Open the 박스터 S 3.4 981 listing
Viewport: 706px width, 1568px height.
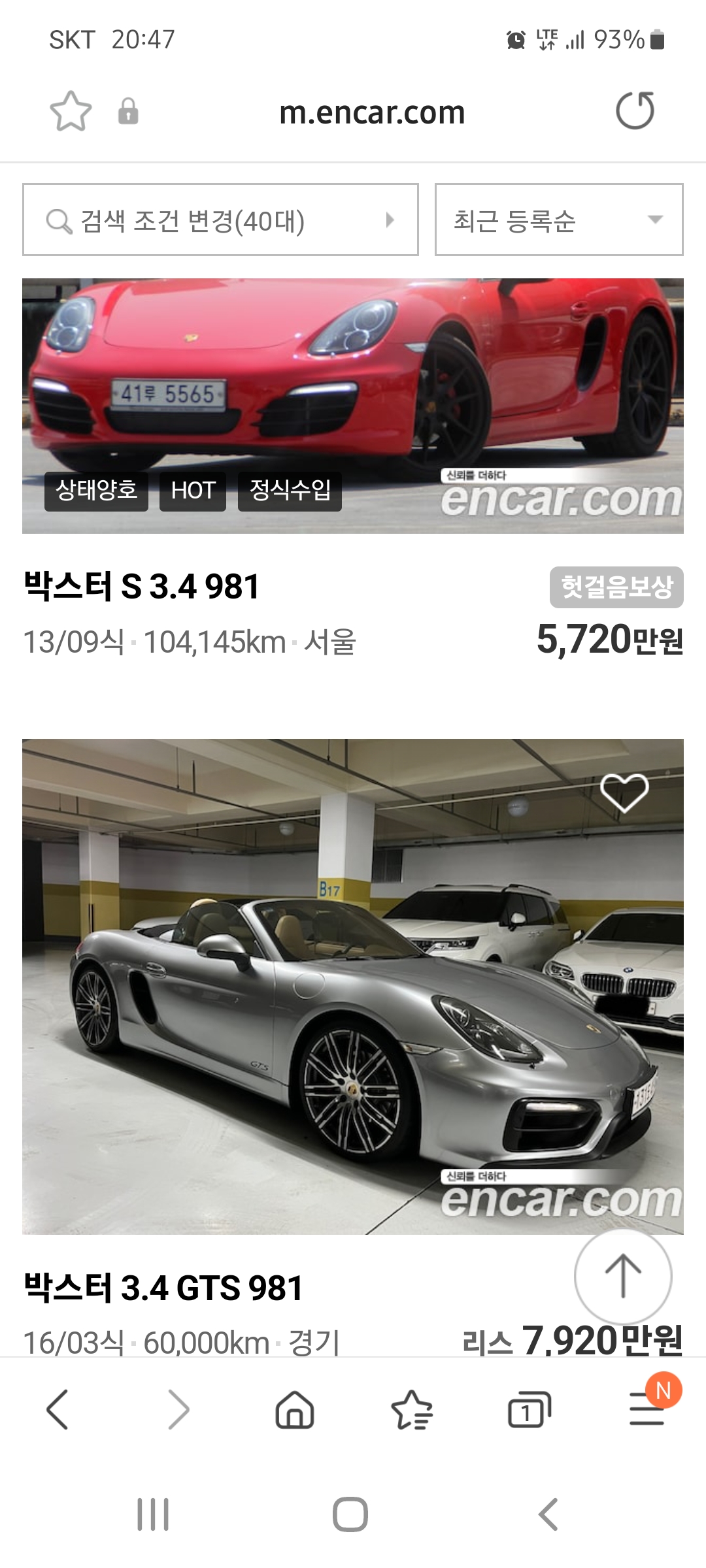point(142,586)
